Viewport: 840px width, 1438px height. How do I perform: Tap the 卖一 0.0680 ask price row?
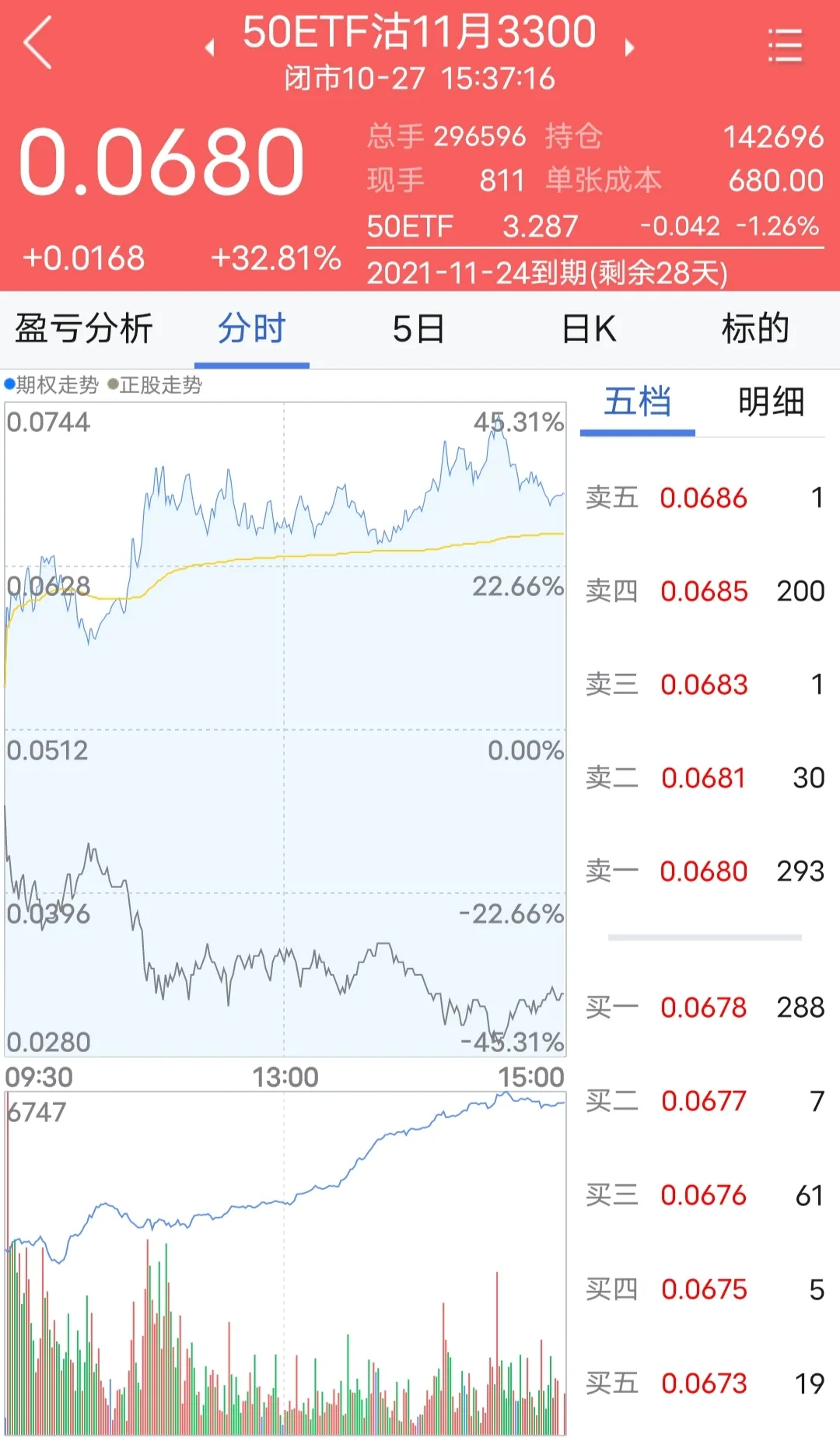click(x=705, y=872)
